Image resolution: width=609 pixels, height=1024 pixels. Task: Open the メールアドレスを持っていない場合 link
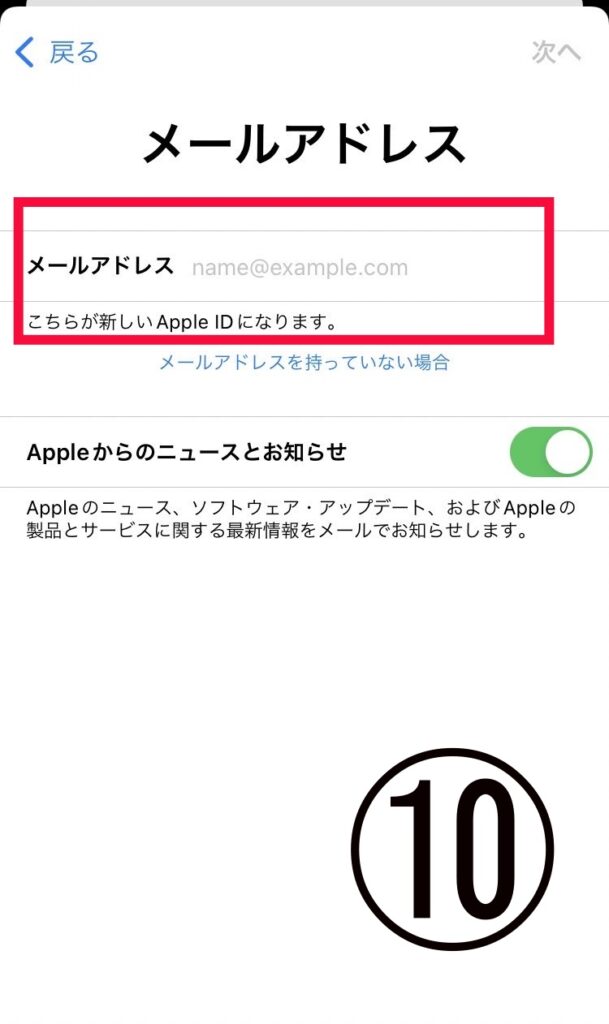tap(304, 363)
